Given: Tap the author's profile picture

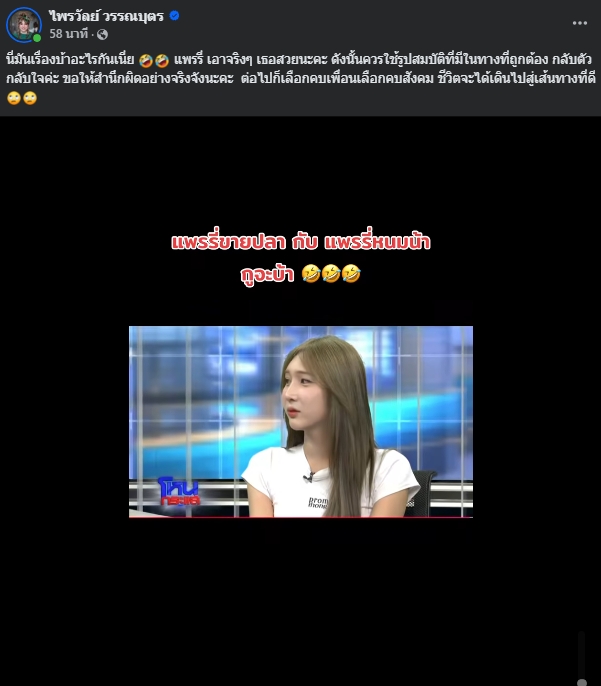Looking at the screenshot, I should [x=24, y=24].
